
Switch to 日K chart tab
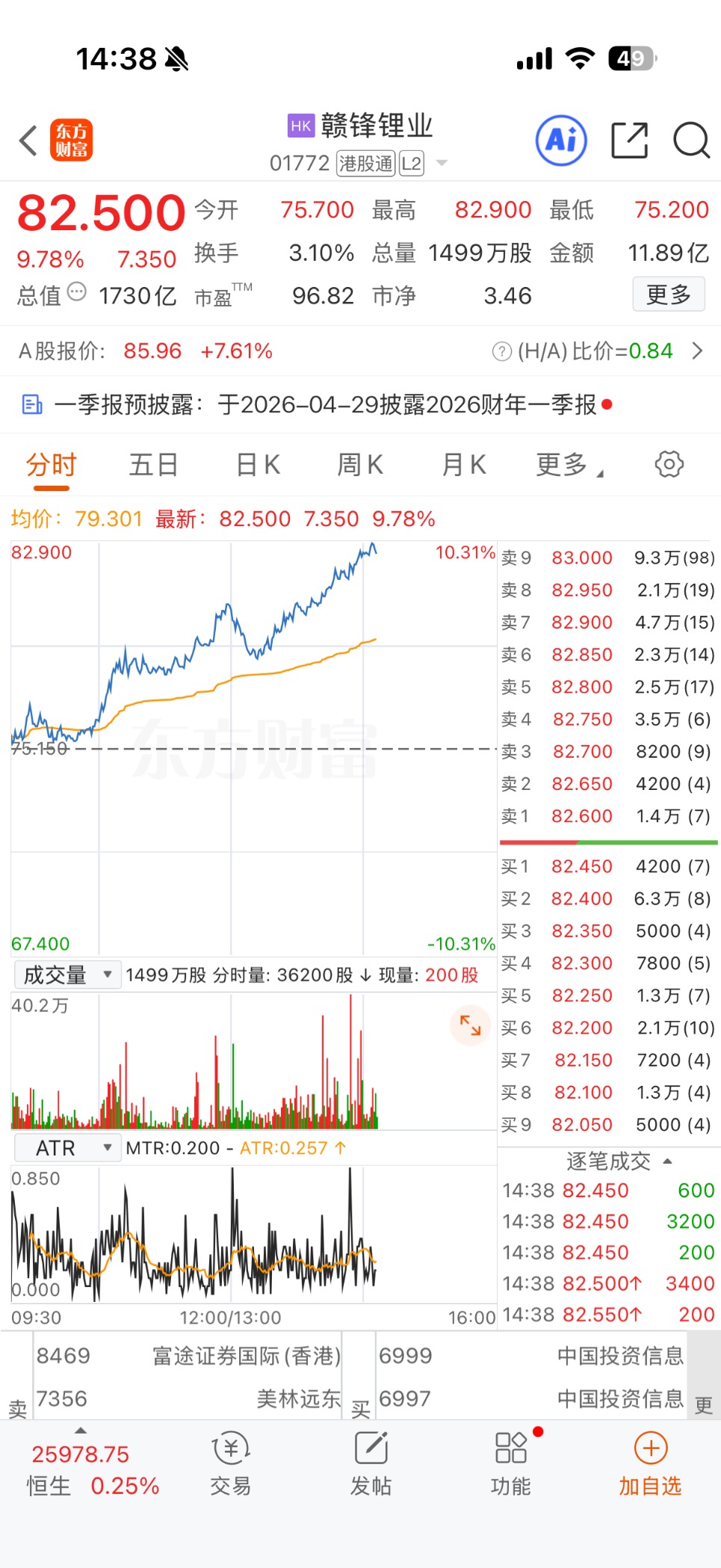(258, 464)
